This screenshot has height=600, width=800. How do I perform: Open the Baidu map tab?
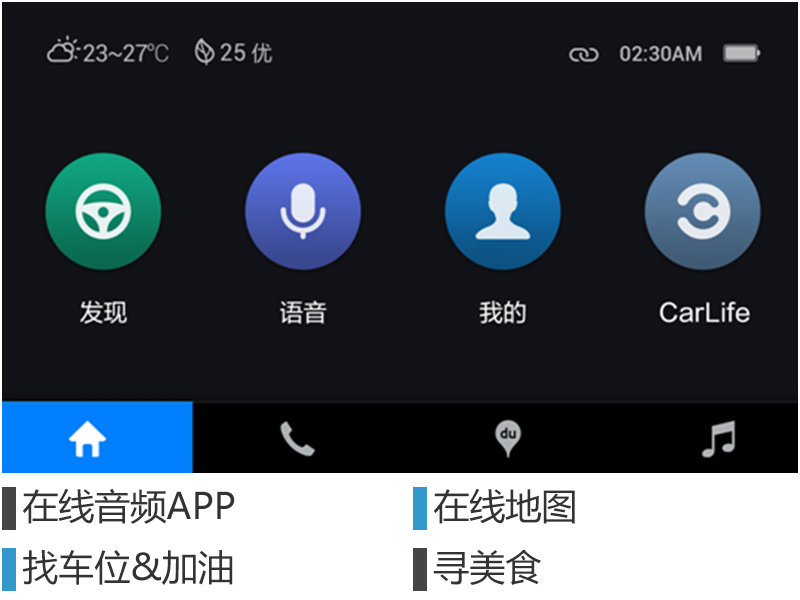509,438
